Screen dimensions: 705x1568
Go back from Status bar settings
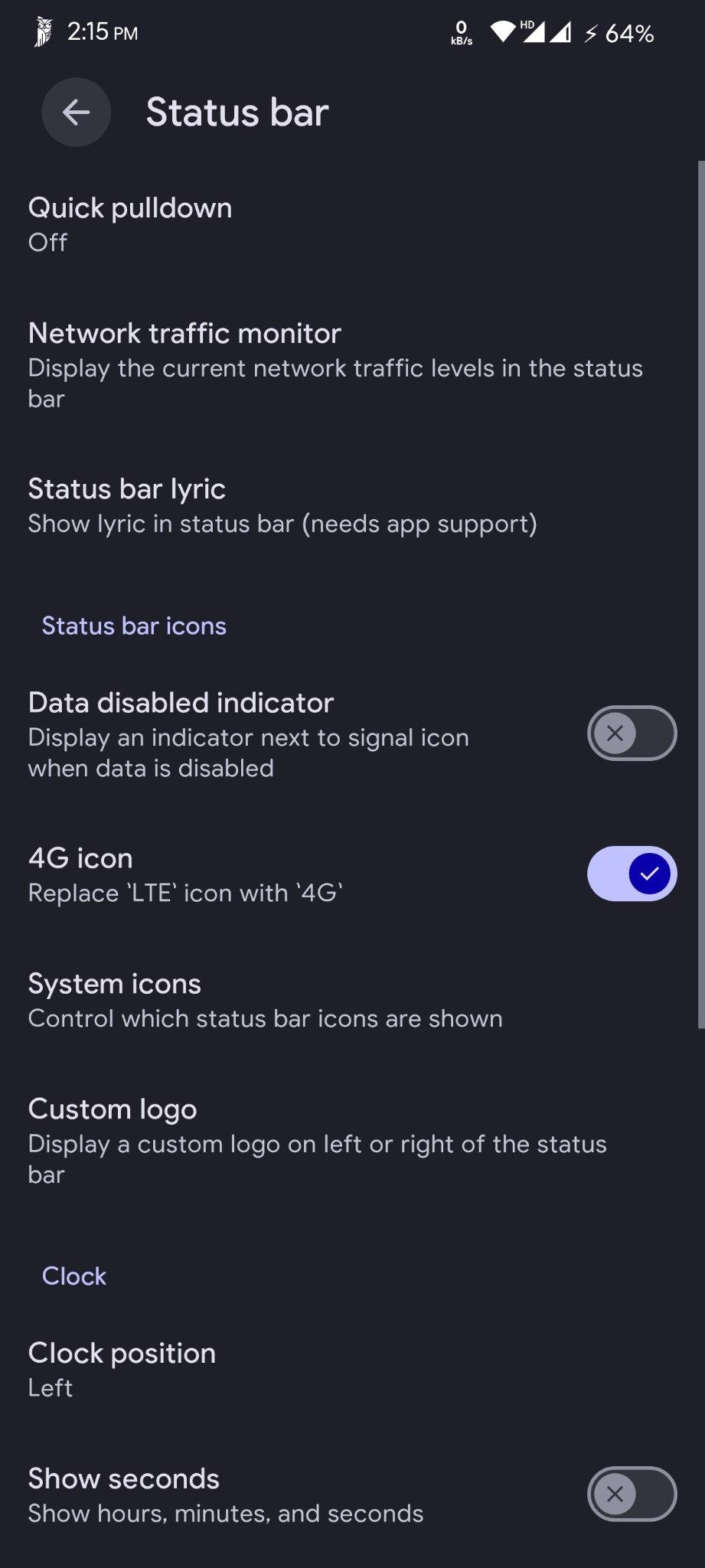pos(76,113)
